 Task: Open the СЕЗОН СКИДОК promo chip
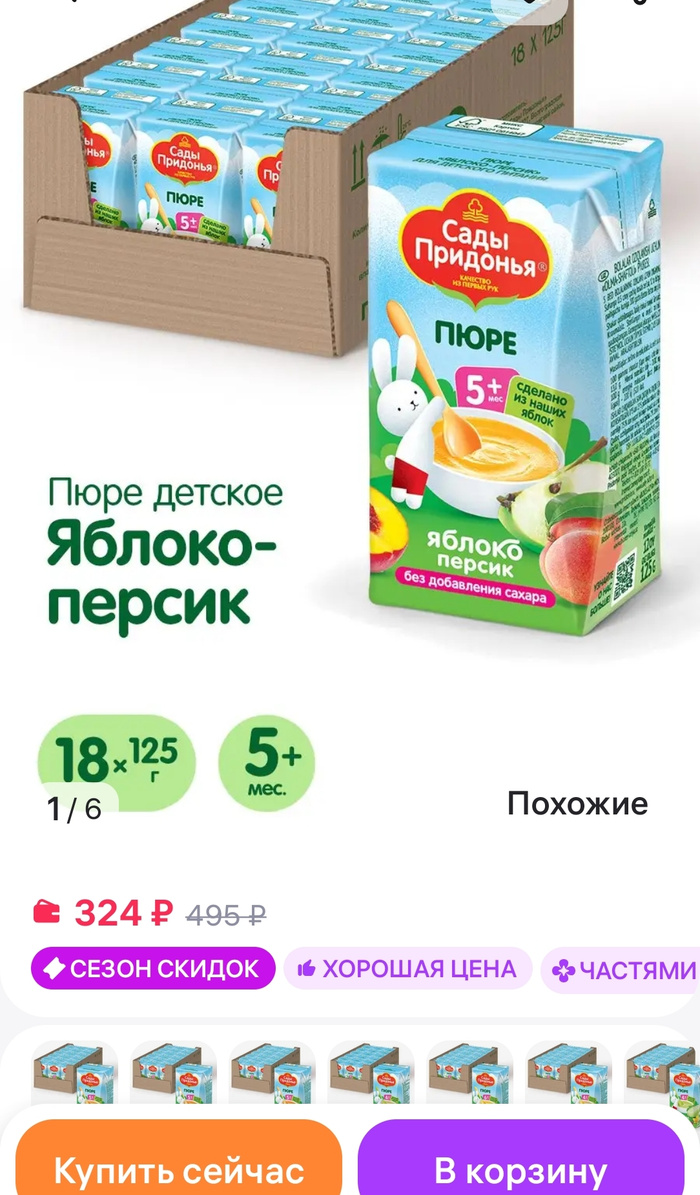tap(153, 968)
